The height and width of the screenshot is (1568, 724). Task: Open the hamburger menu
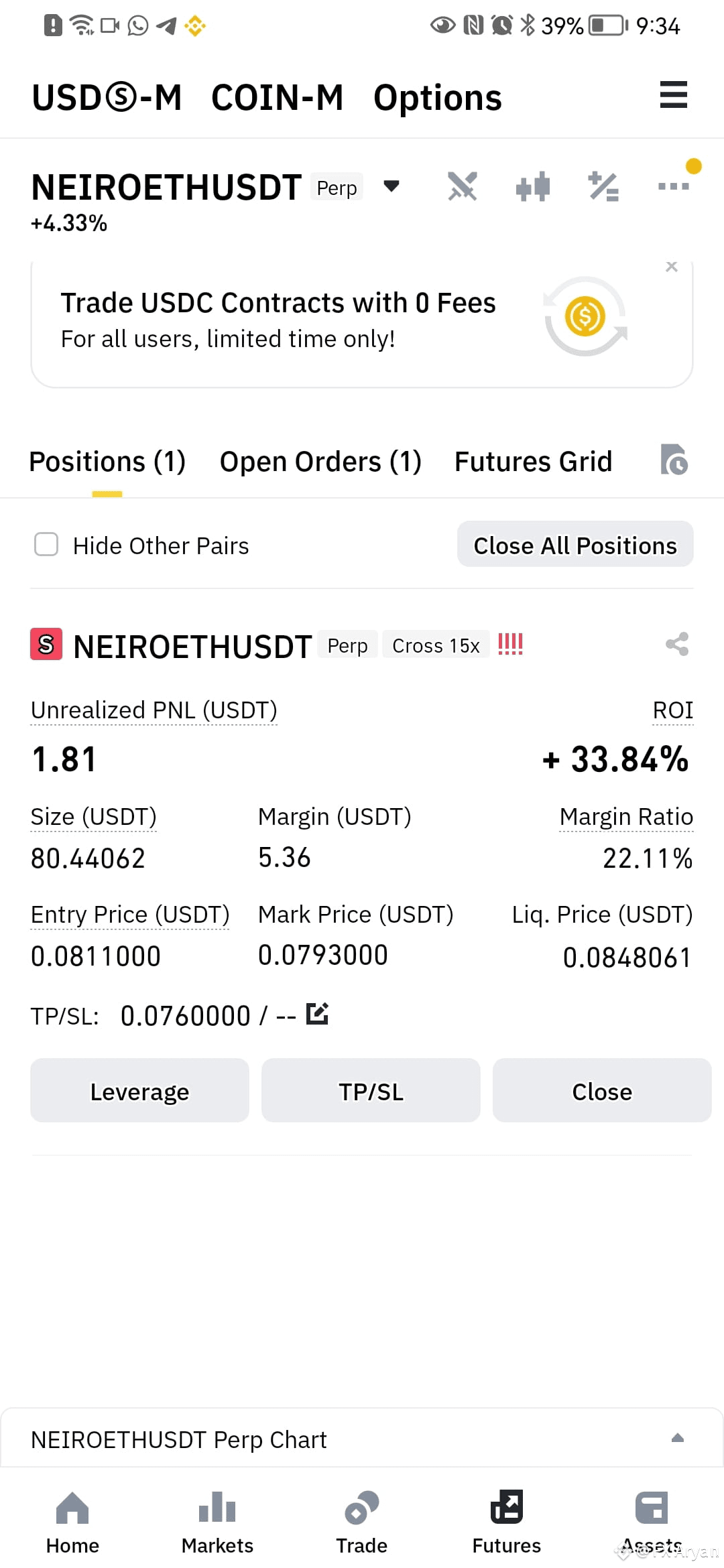point(673,94)
